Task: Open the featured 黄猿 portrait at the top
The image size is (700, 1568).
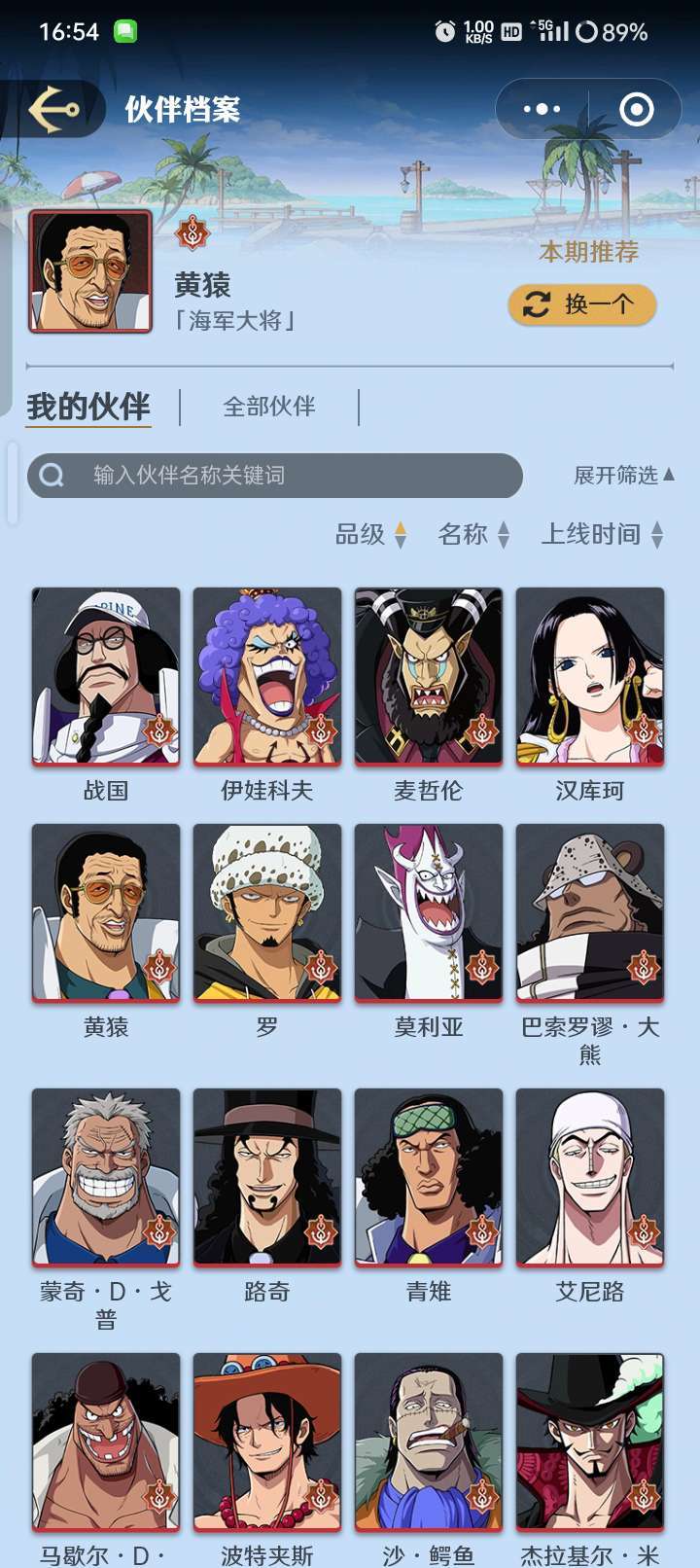Action: click(90, 271)
